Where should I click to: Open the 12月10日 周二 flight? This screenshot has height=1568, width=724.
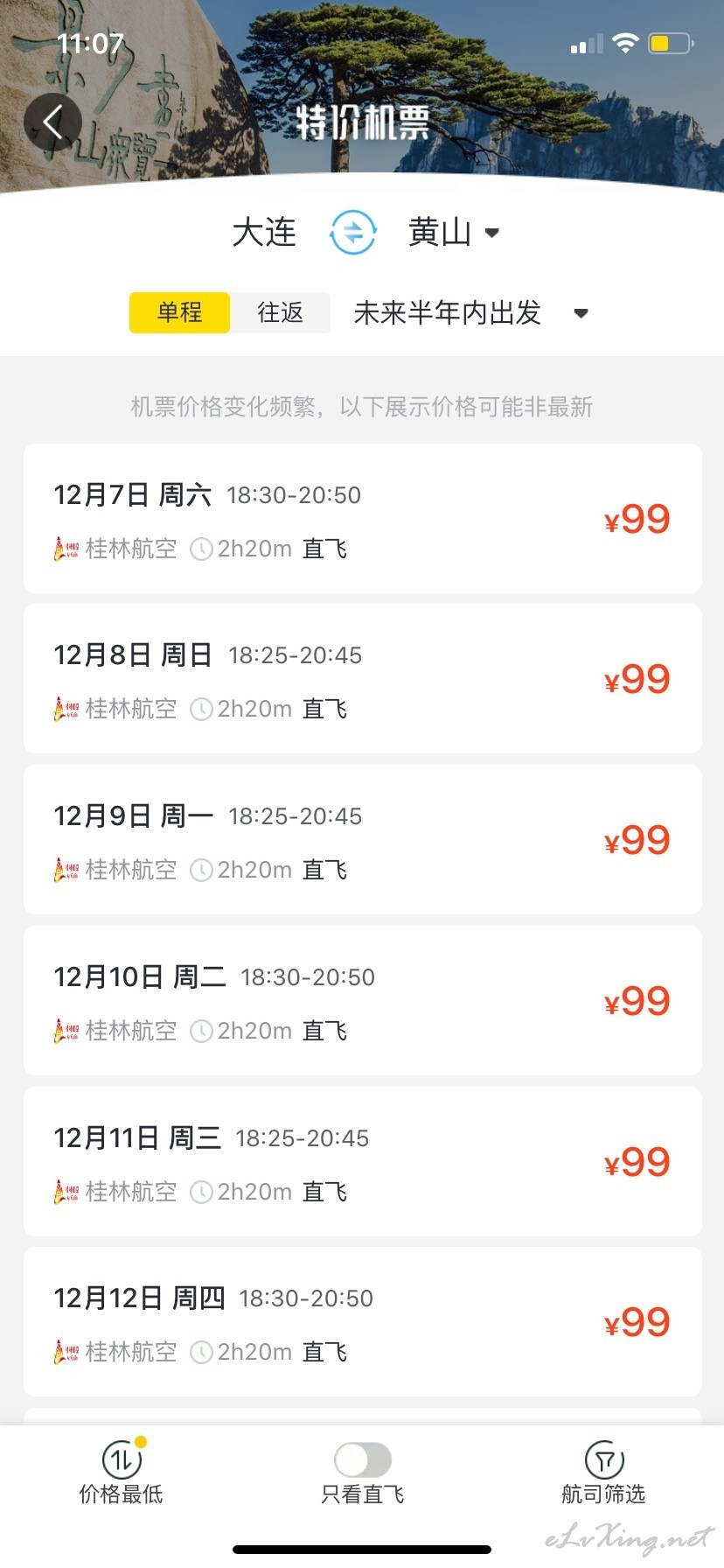[x=362, y=1001]
